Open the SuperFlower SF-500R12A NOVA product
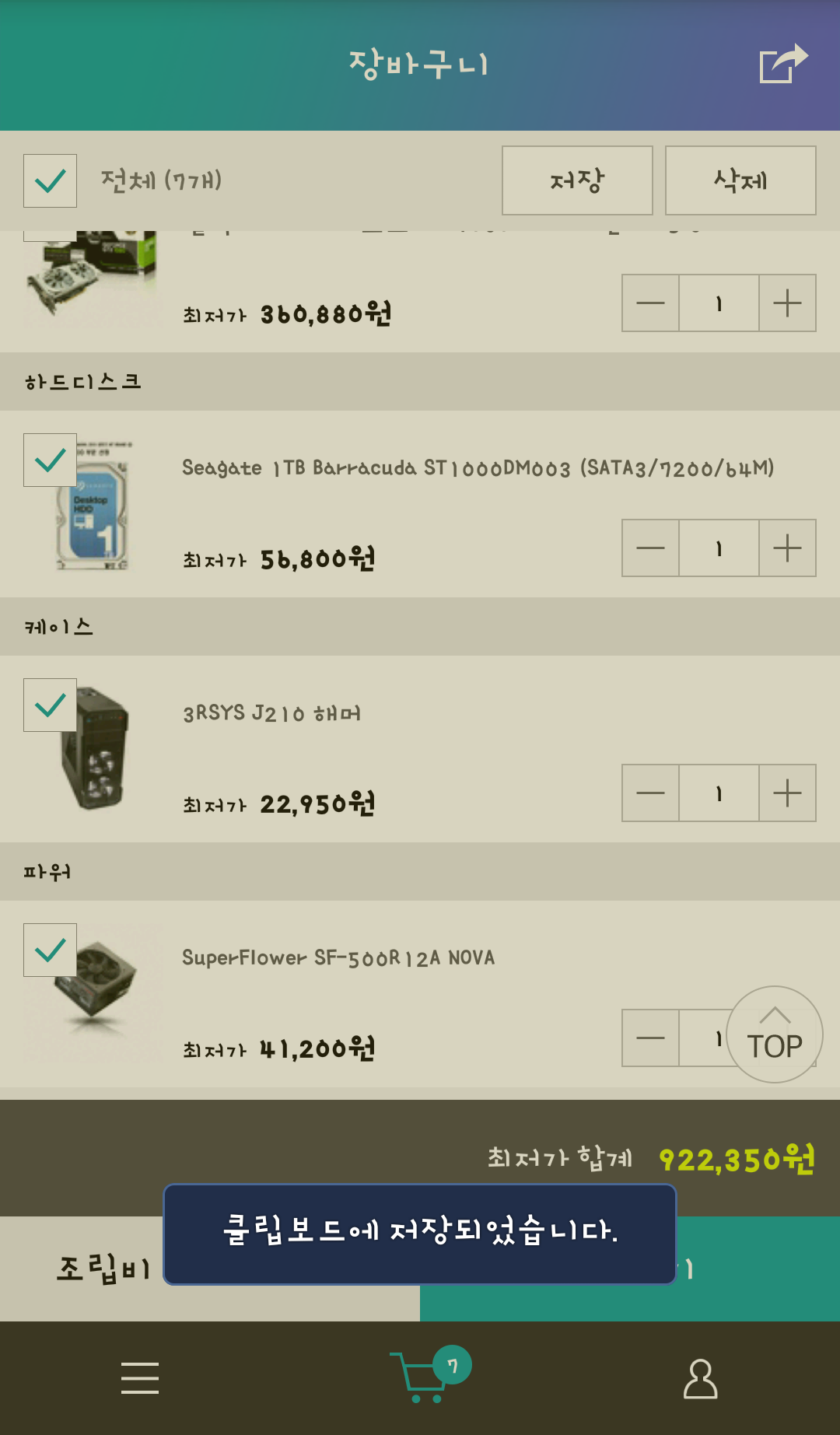Image resolution: width=840 pixels, height=1435 pixels. 338,957
